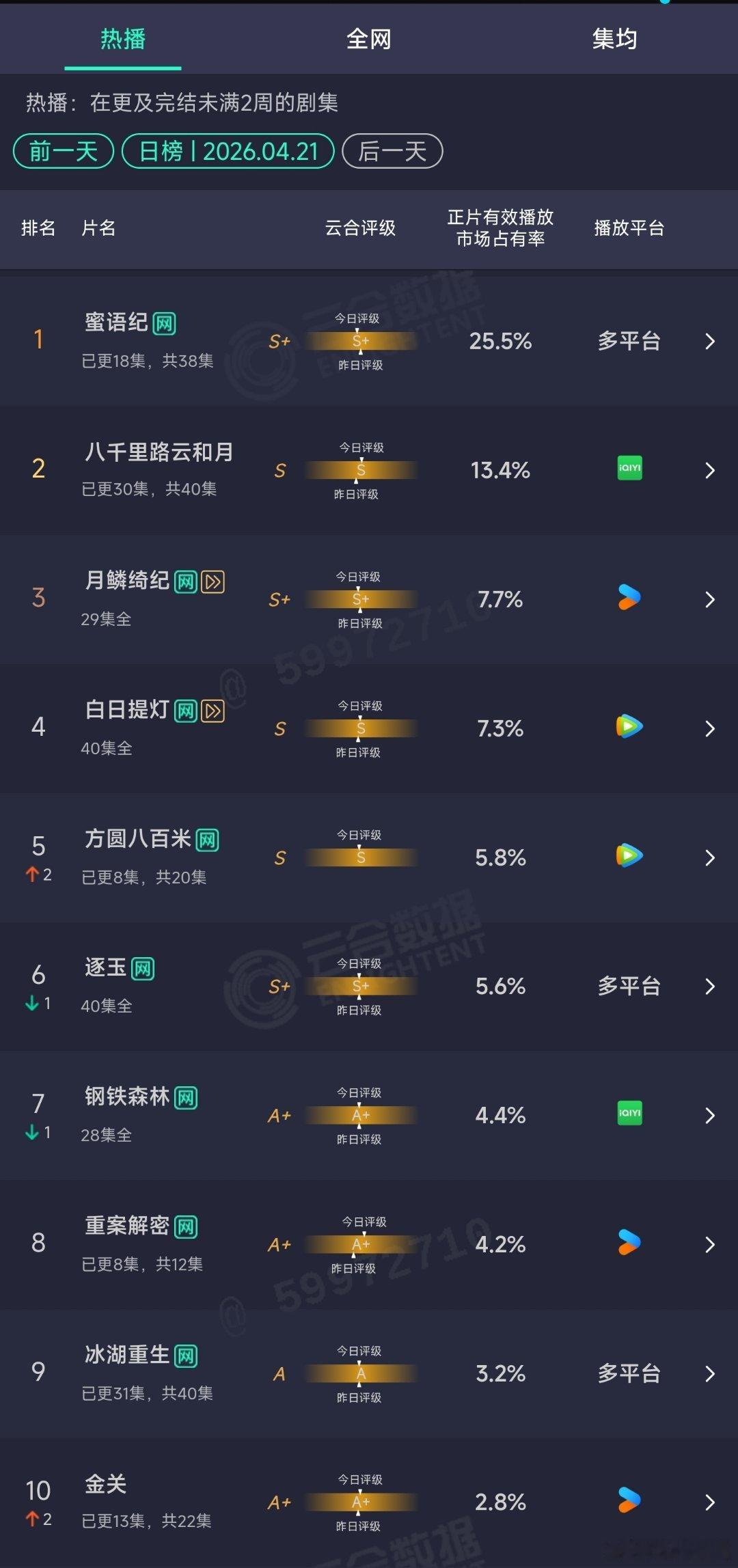
Task: Click the 后一天 button
Action: [391, 151]
